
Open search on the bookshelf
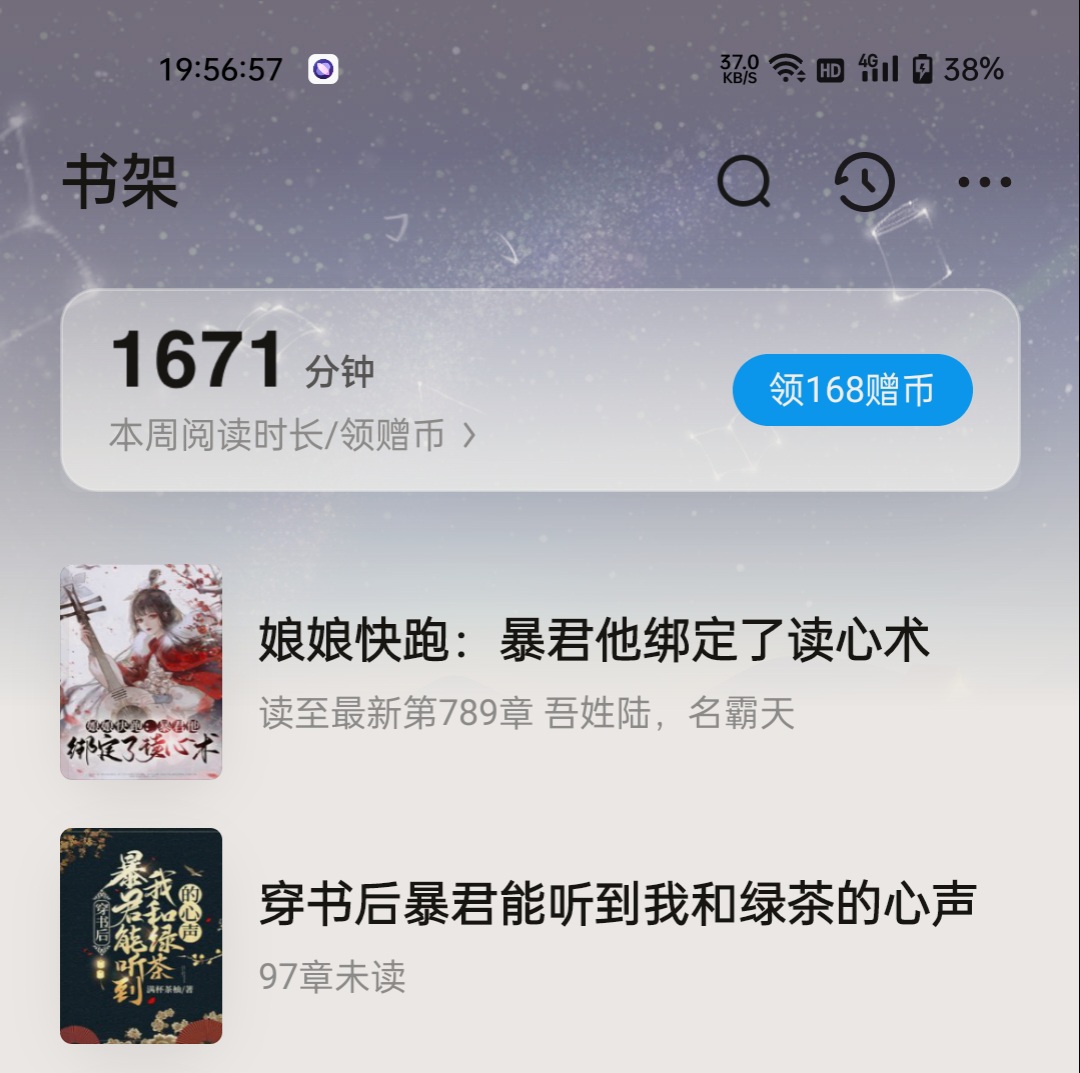pyautogui.click(x=744, y=182)
